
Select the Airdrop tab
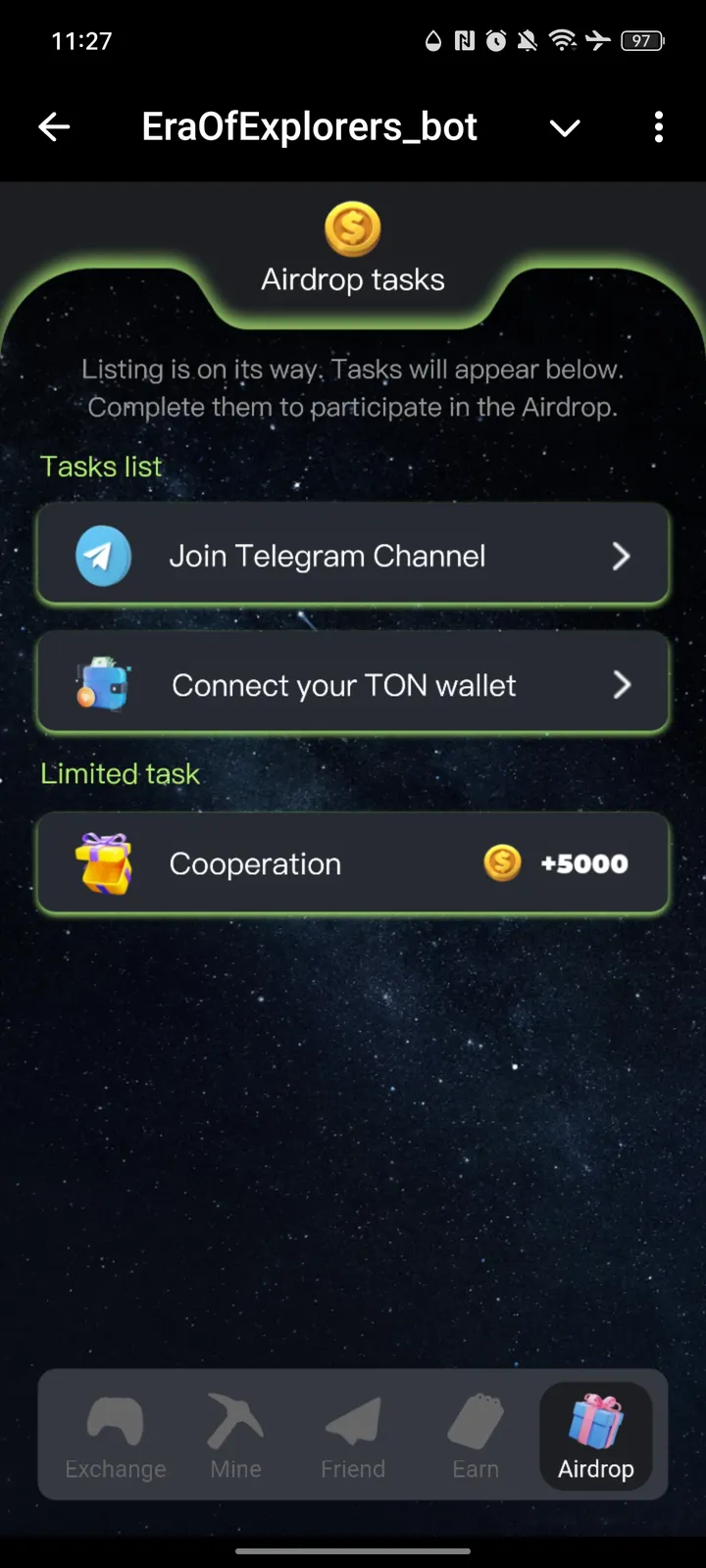click(595, 1437)
